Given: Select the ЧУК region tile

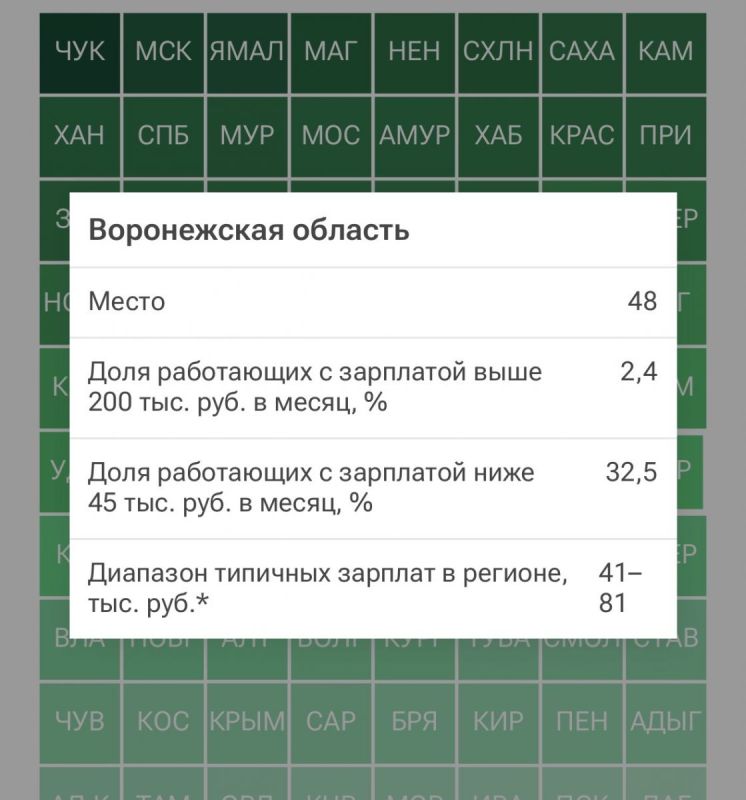Looking at the screenshot, I should [x=79, y=52].
